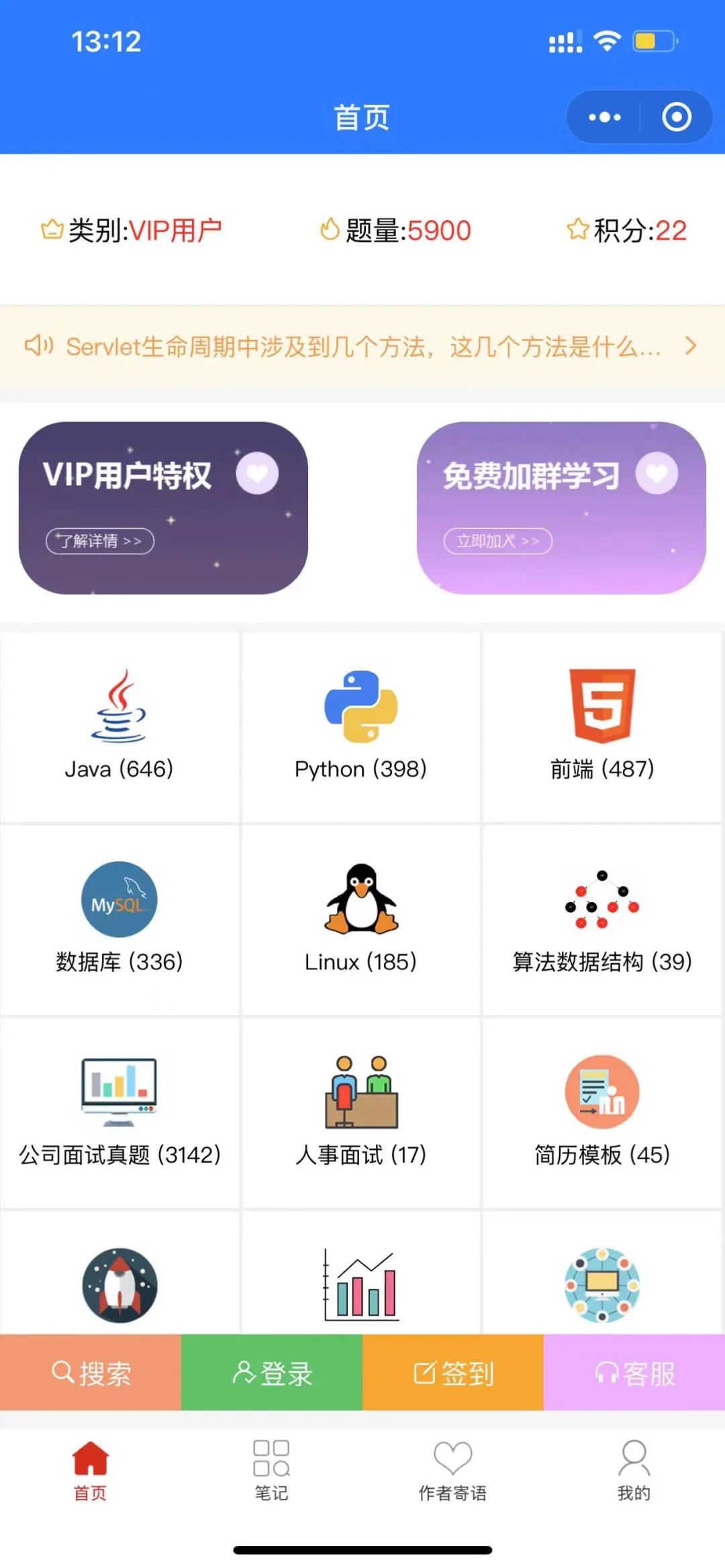Viewport: 725px width, 1568px height.
Task: Open the 前端 (487) question set
Action: coord(602,726)
